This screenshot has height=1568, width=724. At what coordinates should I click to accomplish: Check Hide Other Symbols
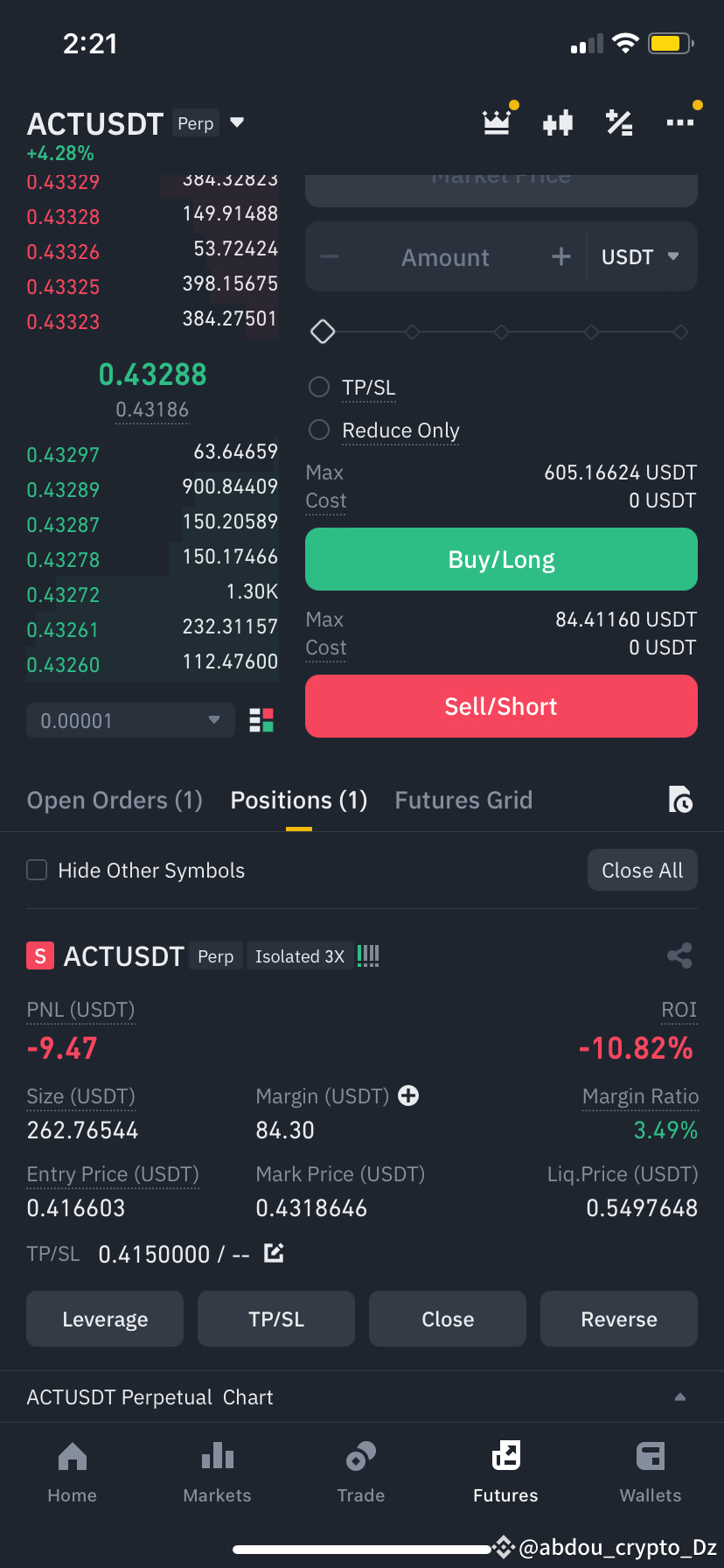point(36,870)
